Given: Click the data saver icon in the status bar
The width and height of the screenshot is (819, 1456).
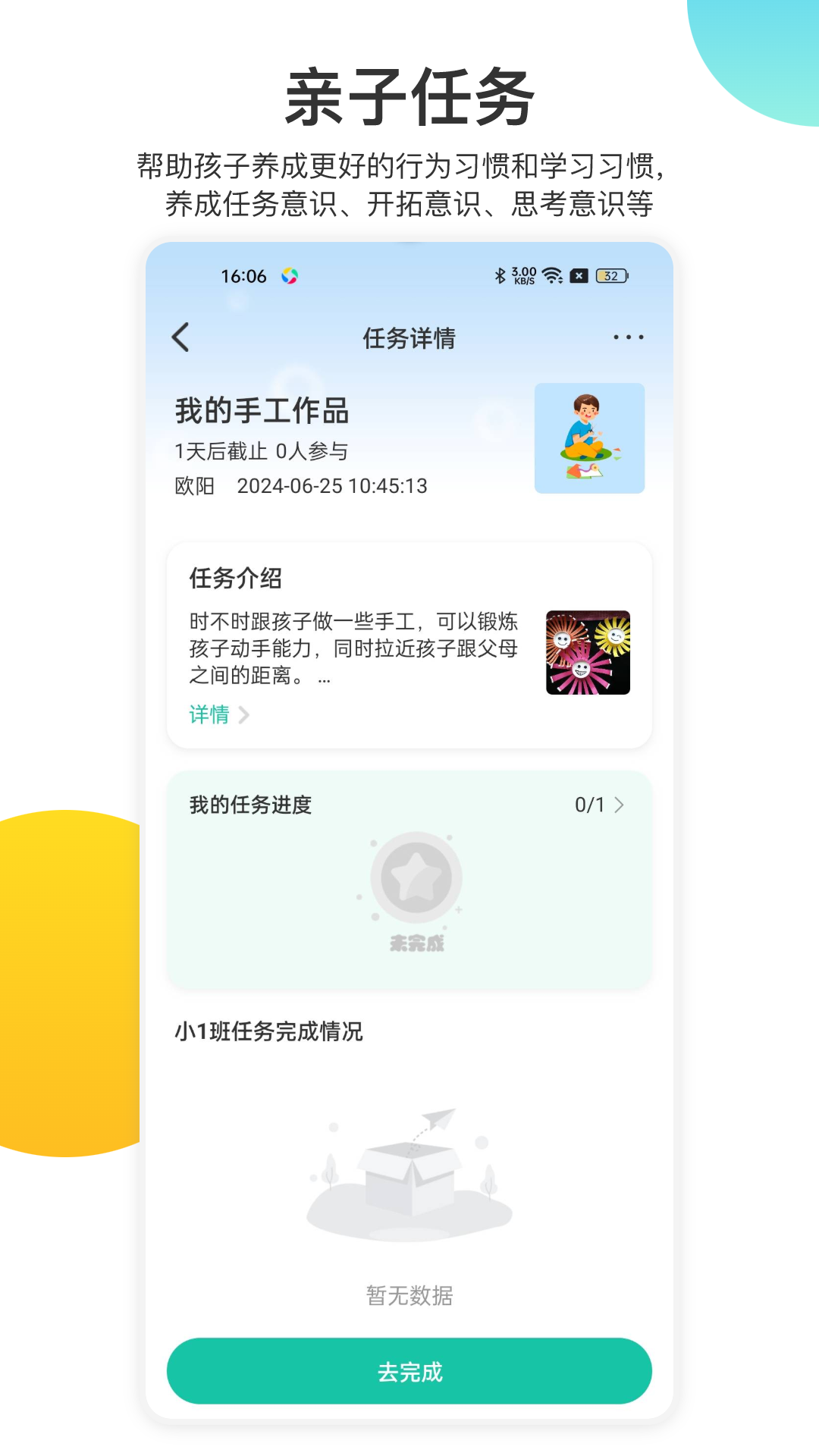Looking at the screenshot, I should tap(579, 276).
